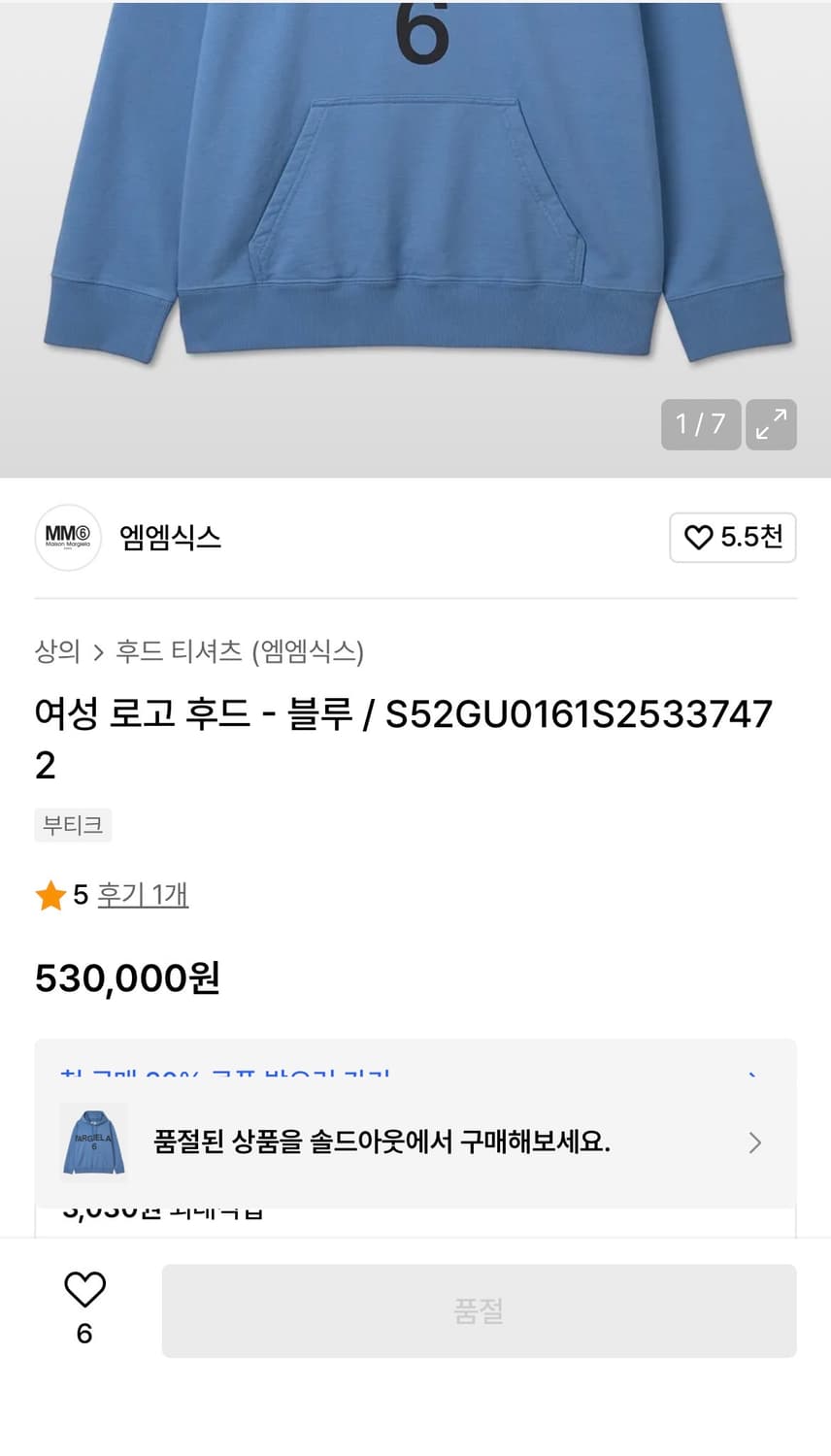831x1456 pixels.
Task: Click the heart icon next to 5.5천
Action: pyautogui.click(x=697, y=538)
